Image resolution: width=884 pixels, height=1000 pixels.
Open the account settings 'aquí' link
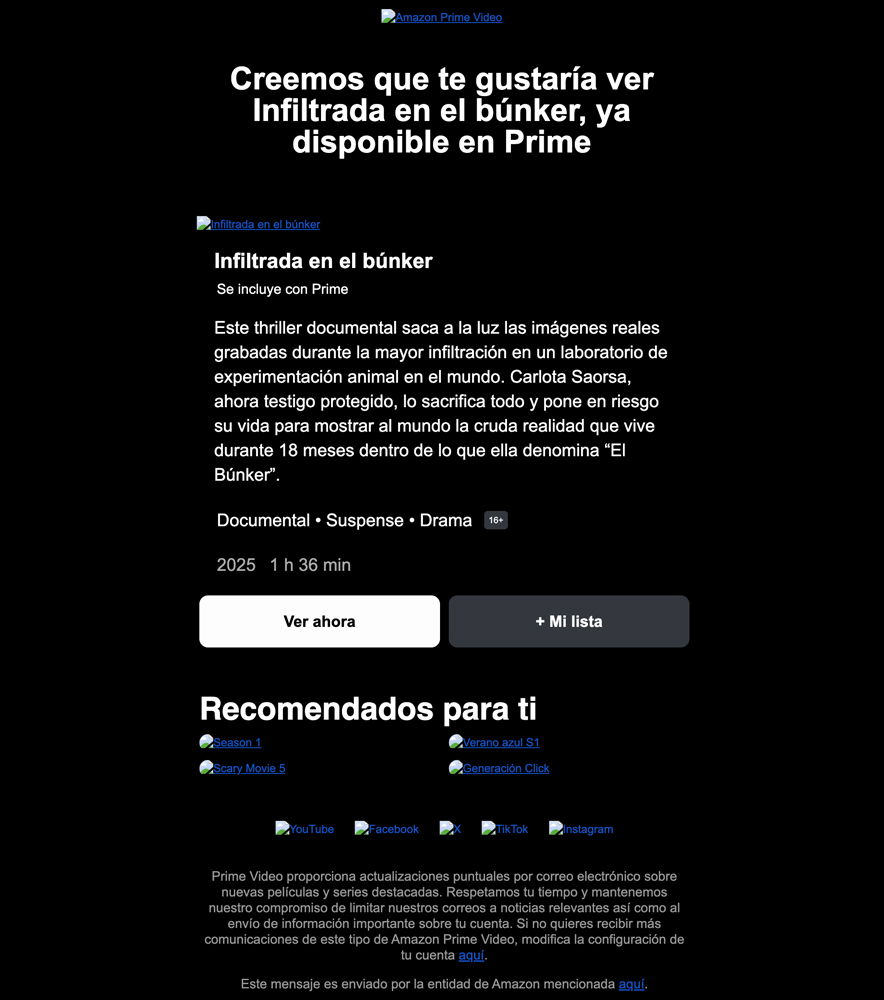tap(471, 955)
